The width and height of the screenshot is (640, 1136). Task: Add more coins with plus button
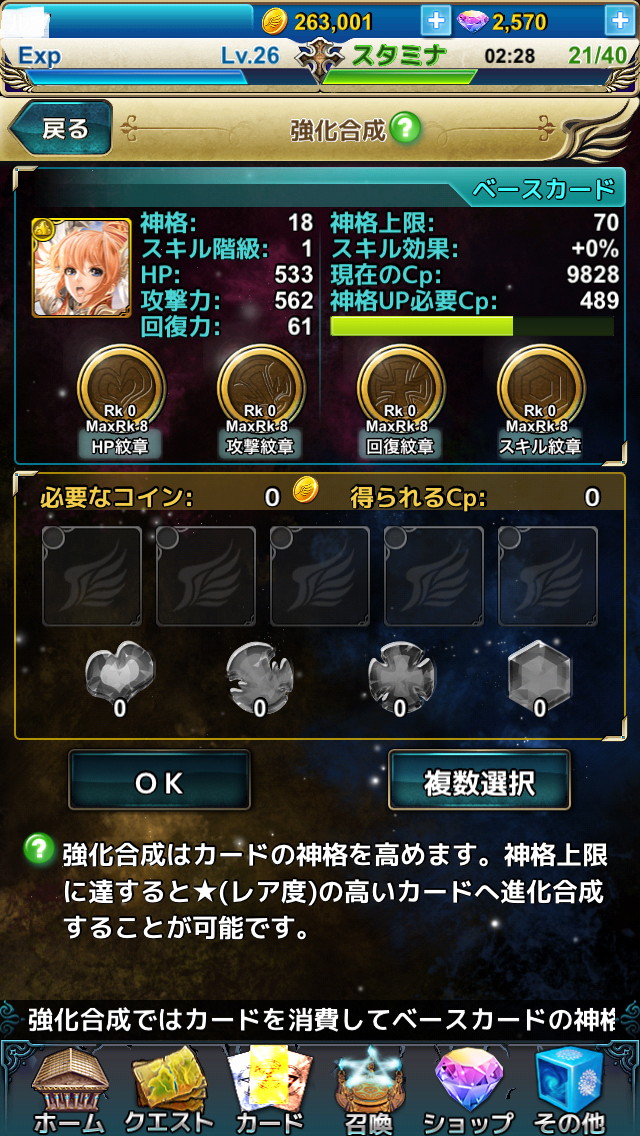coord(435,20)
